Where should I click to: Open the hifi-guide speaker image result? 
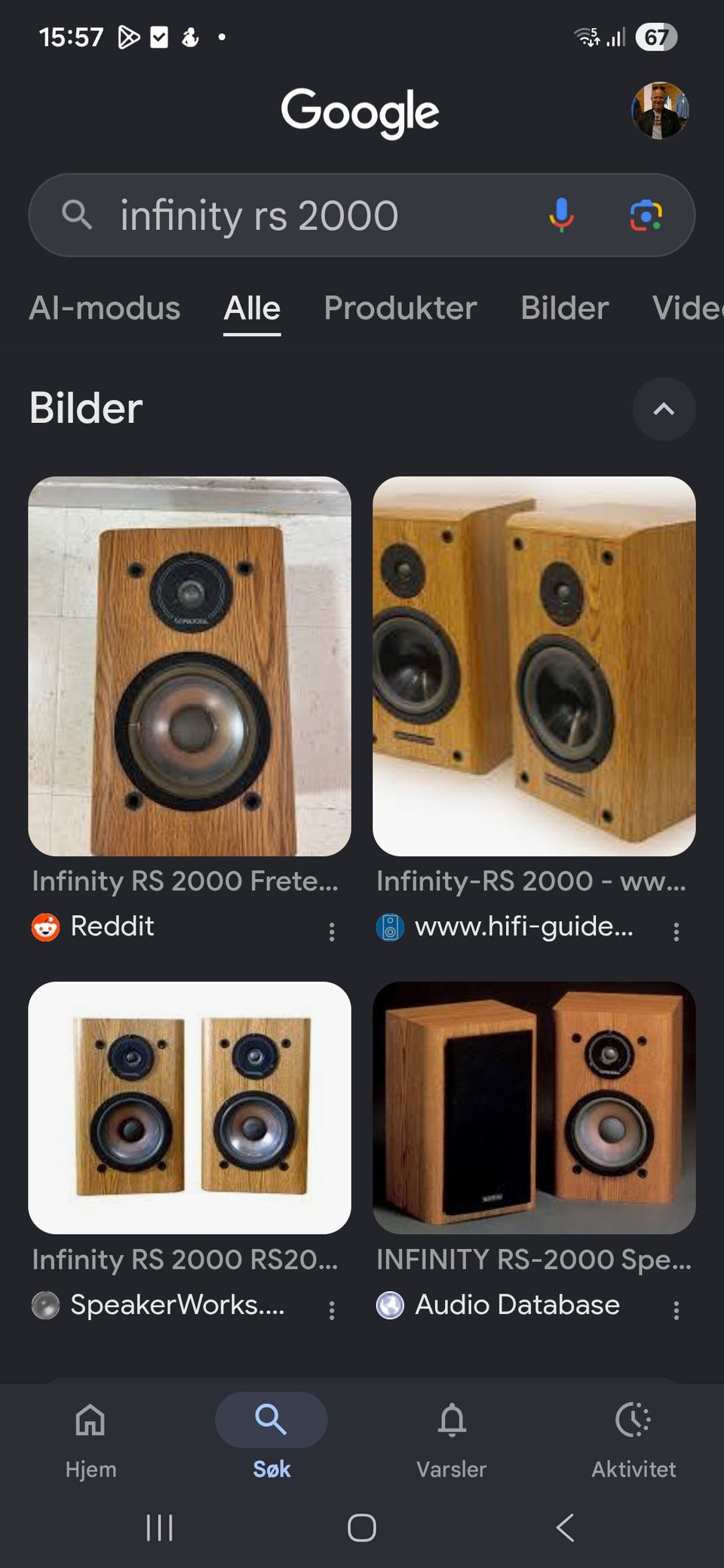(534, 666)
